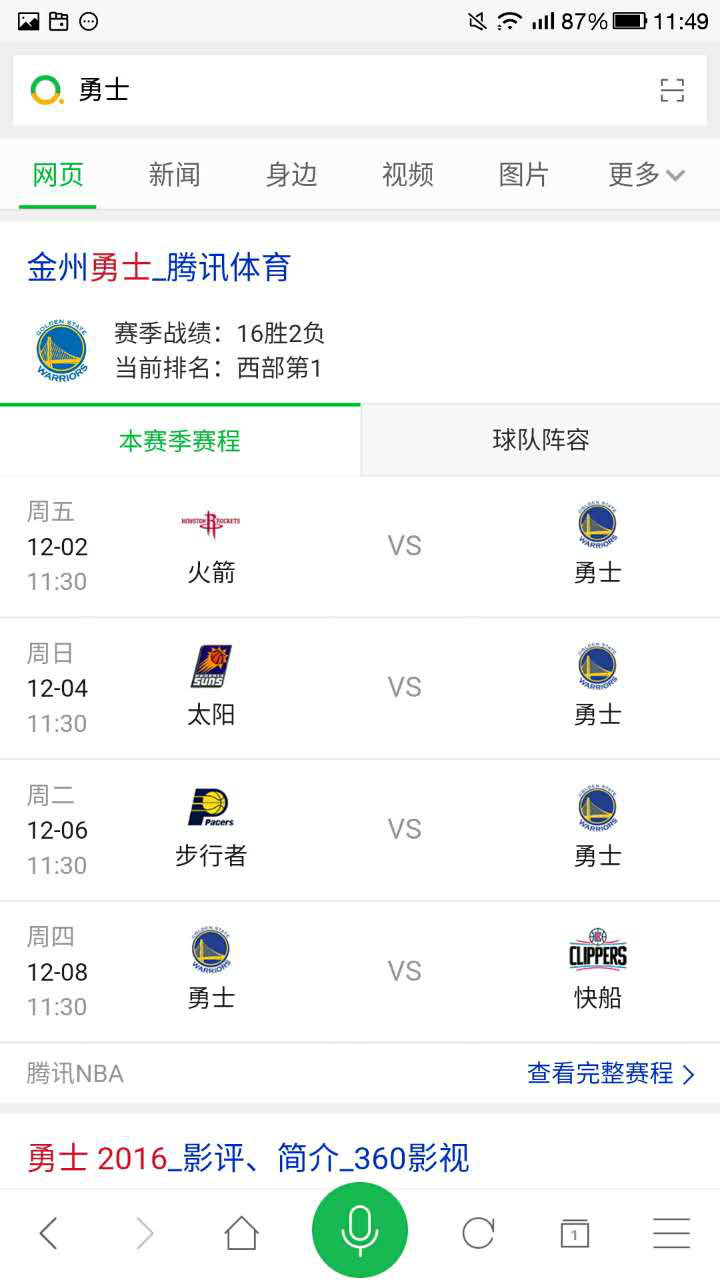Tap the Clippers logo in the 12-08 matchup
The width and height of the screenshot is (720, 1280).
tap(596, 953)
